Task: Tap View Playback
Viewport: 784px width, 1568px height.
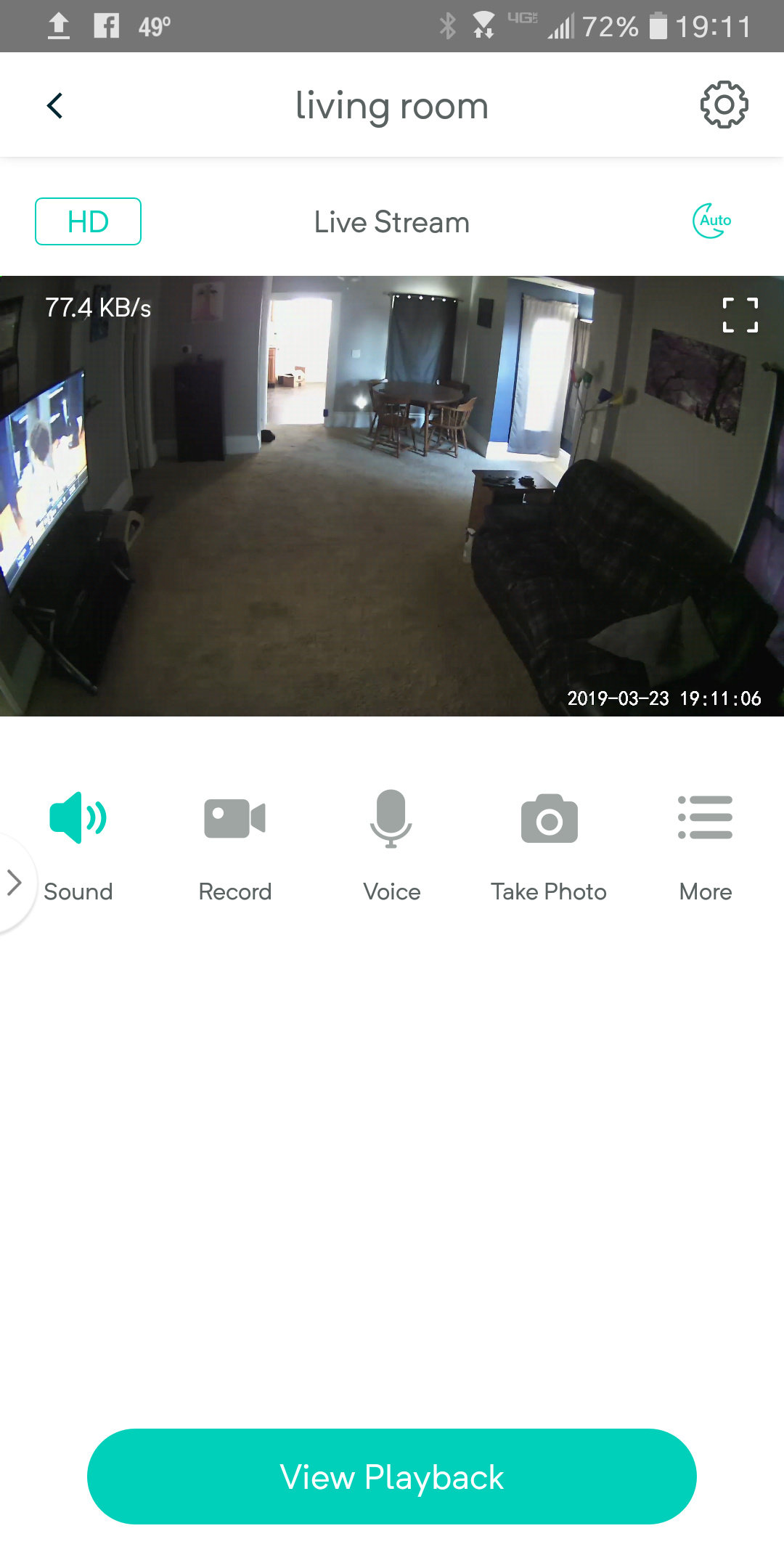Action: coord(392,1477)
